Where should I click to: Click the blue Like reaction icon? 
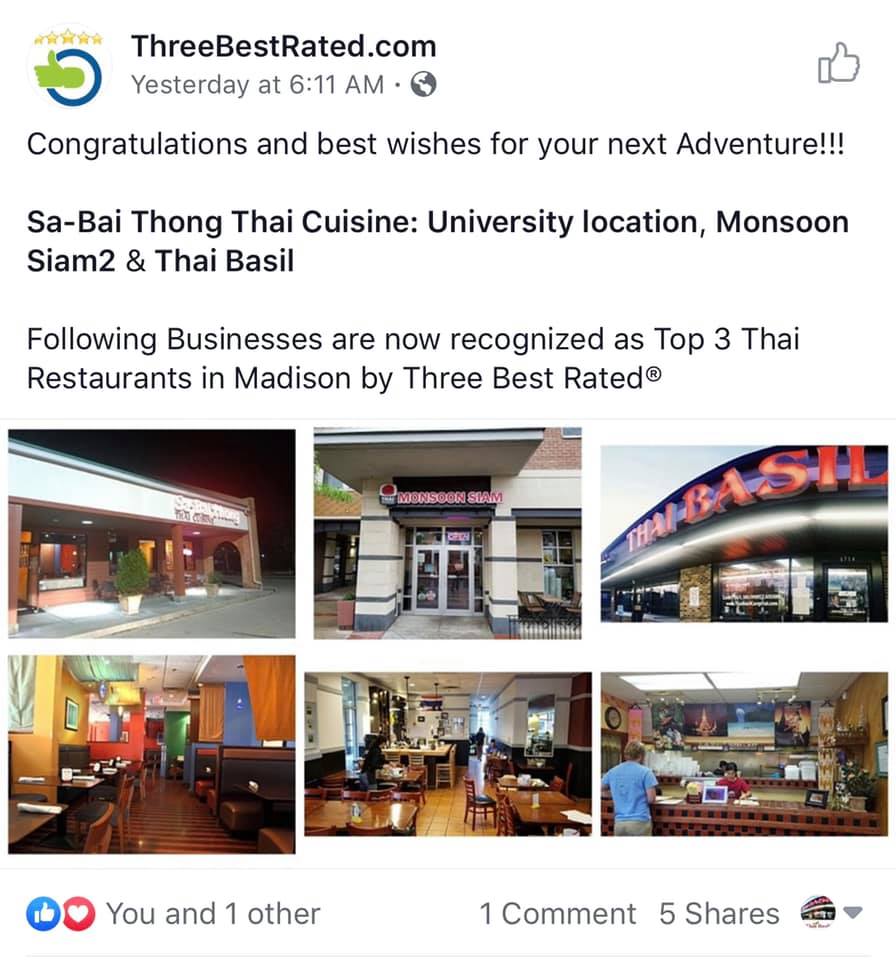tap(41, 913)
